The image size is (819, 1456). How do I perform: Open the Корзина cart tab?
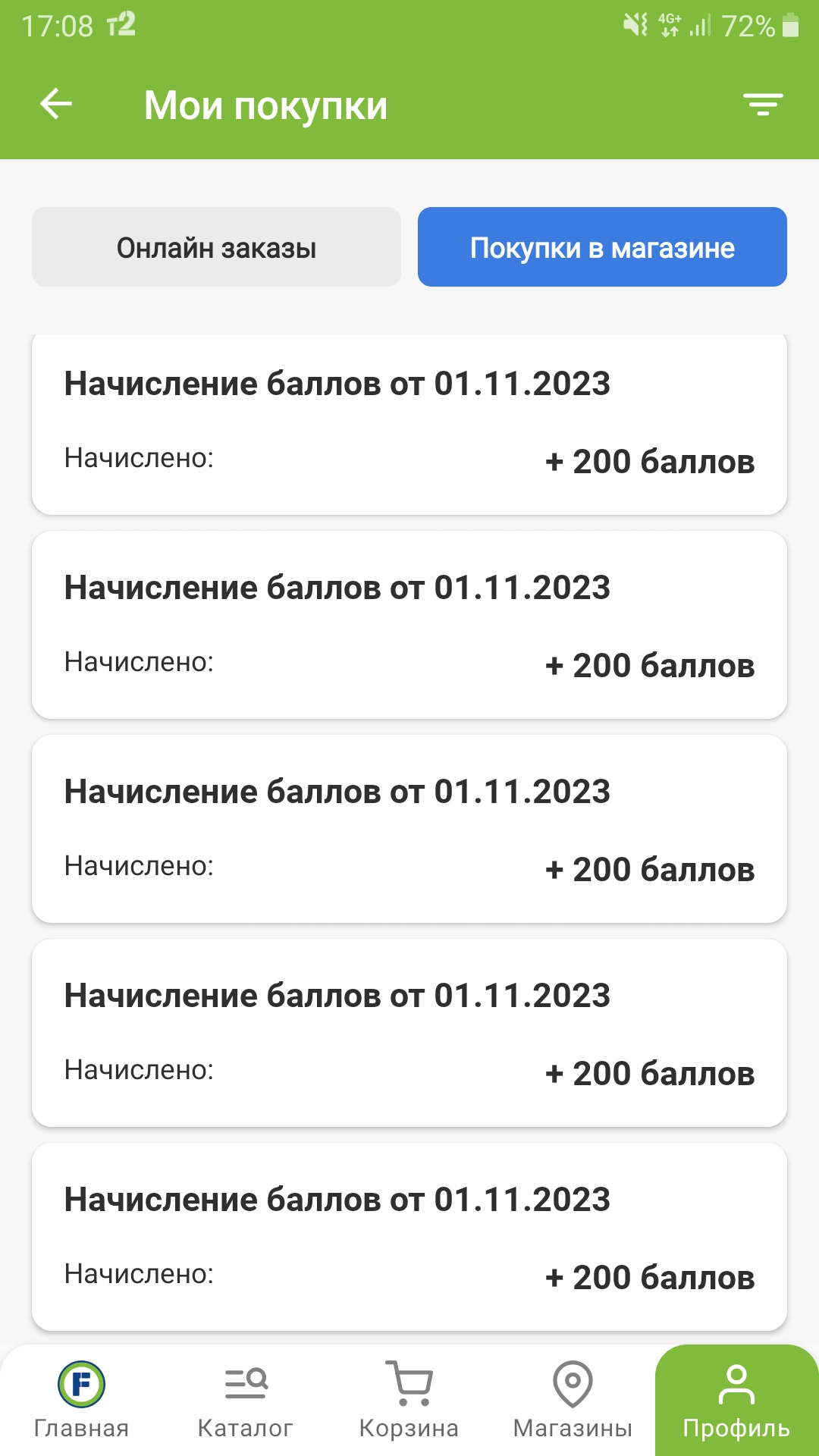pos(409,1401)
